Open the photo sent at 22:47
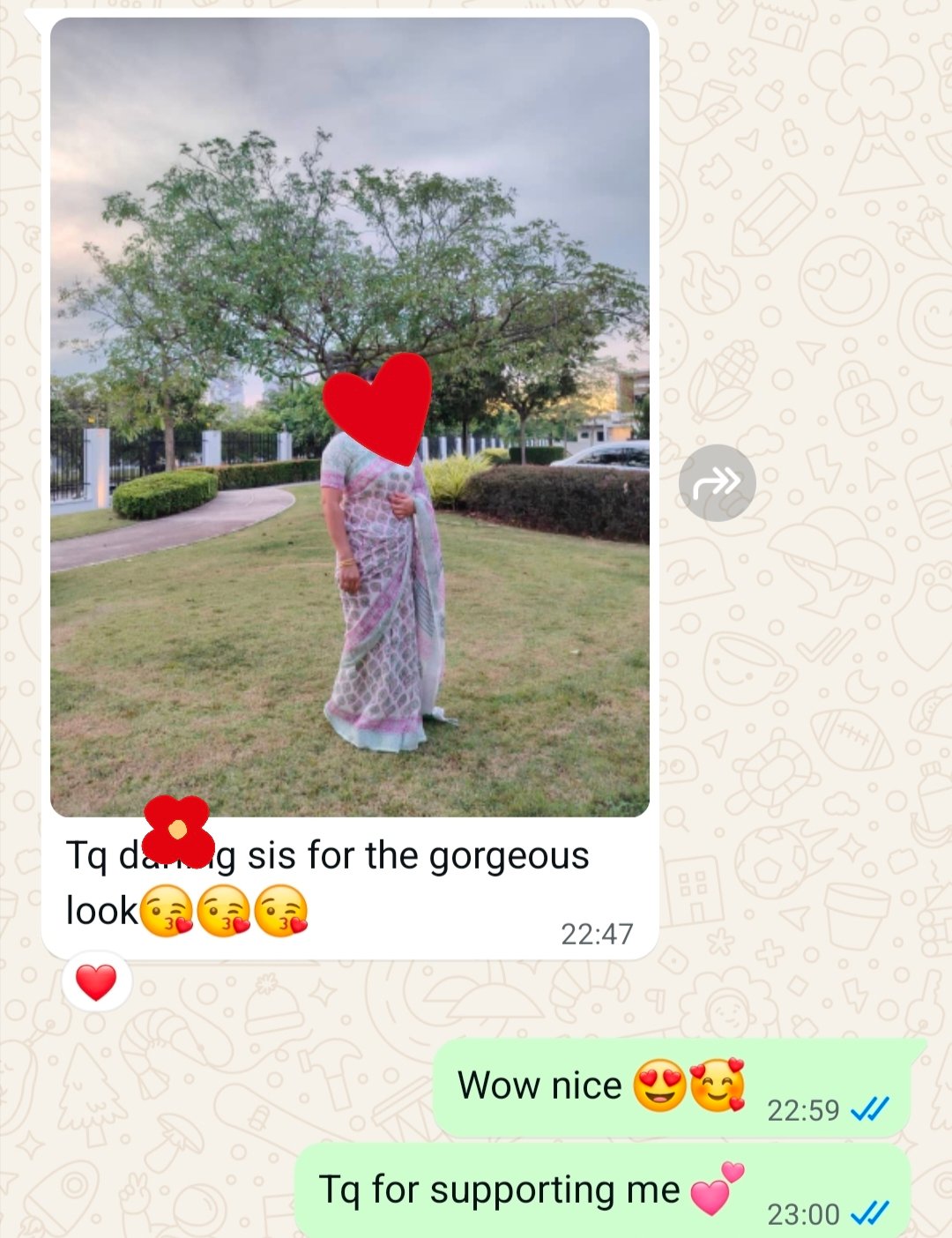Viewport: 952px width, 1238px height. pyautogui.click(x=350, y=416)
